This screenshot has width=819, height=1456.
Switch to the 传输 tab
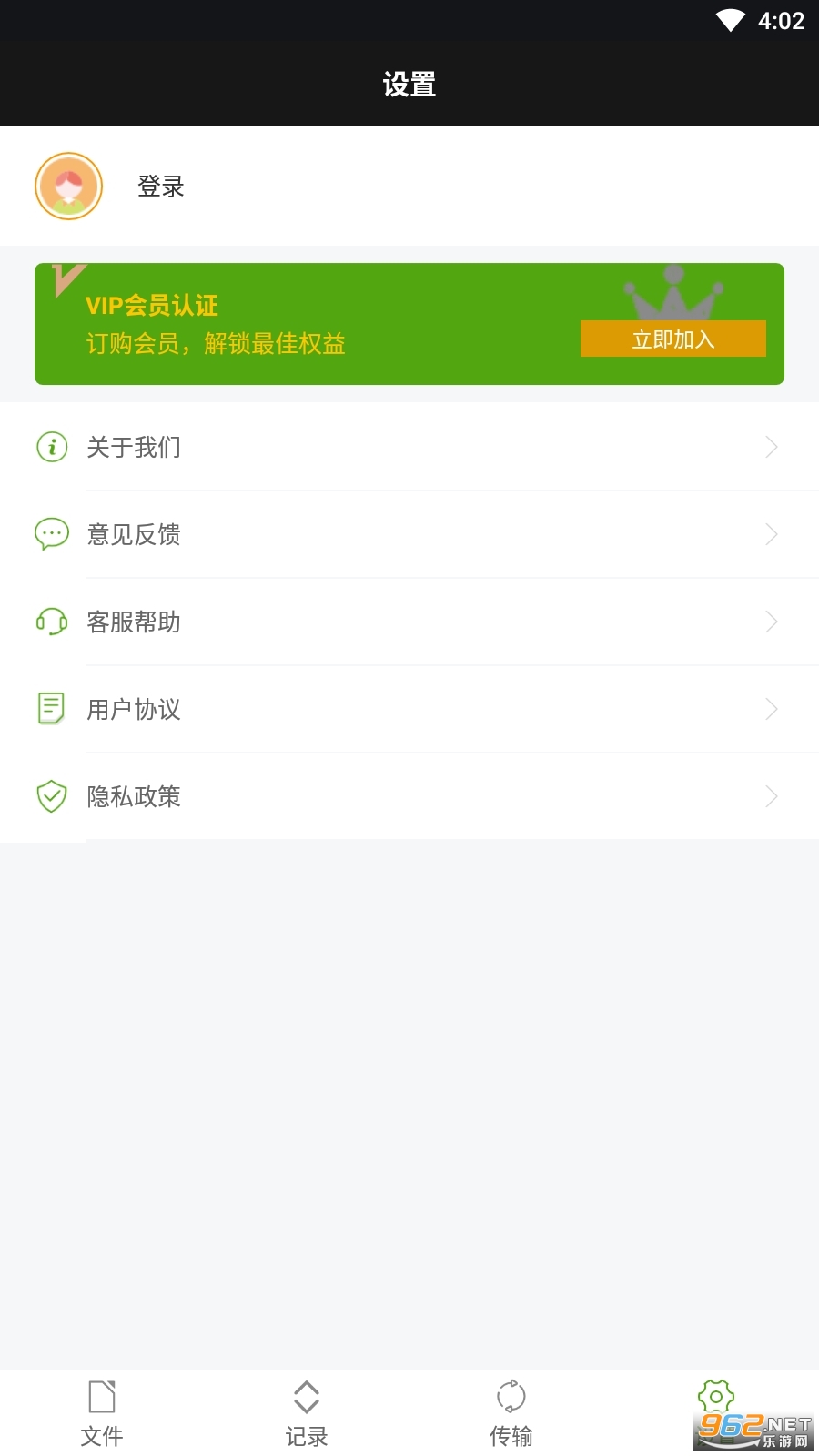(511, 1413)
